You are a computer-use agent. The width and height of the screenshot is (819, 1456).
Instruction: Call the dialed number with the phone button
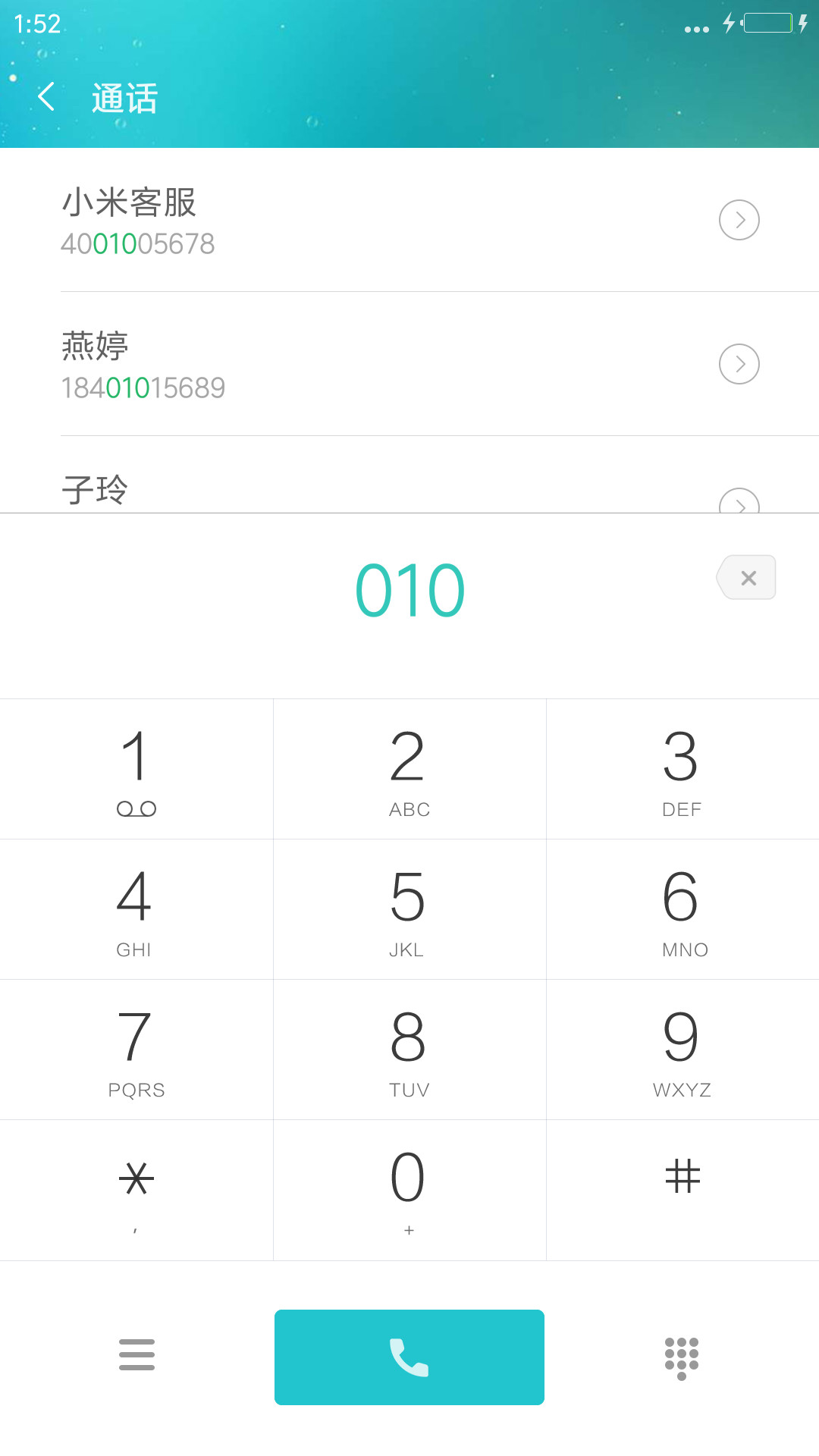click(409, 1357)
